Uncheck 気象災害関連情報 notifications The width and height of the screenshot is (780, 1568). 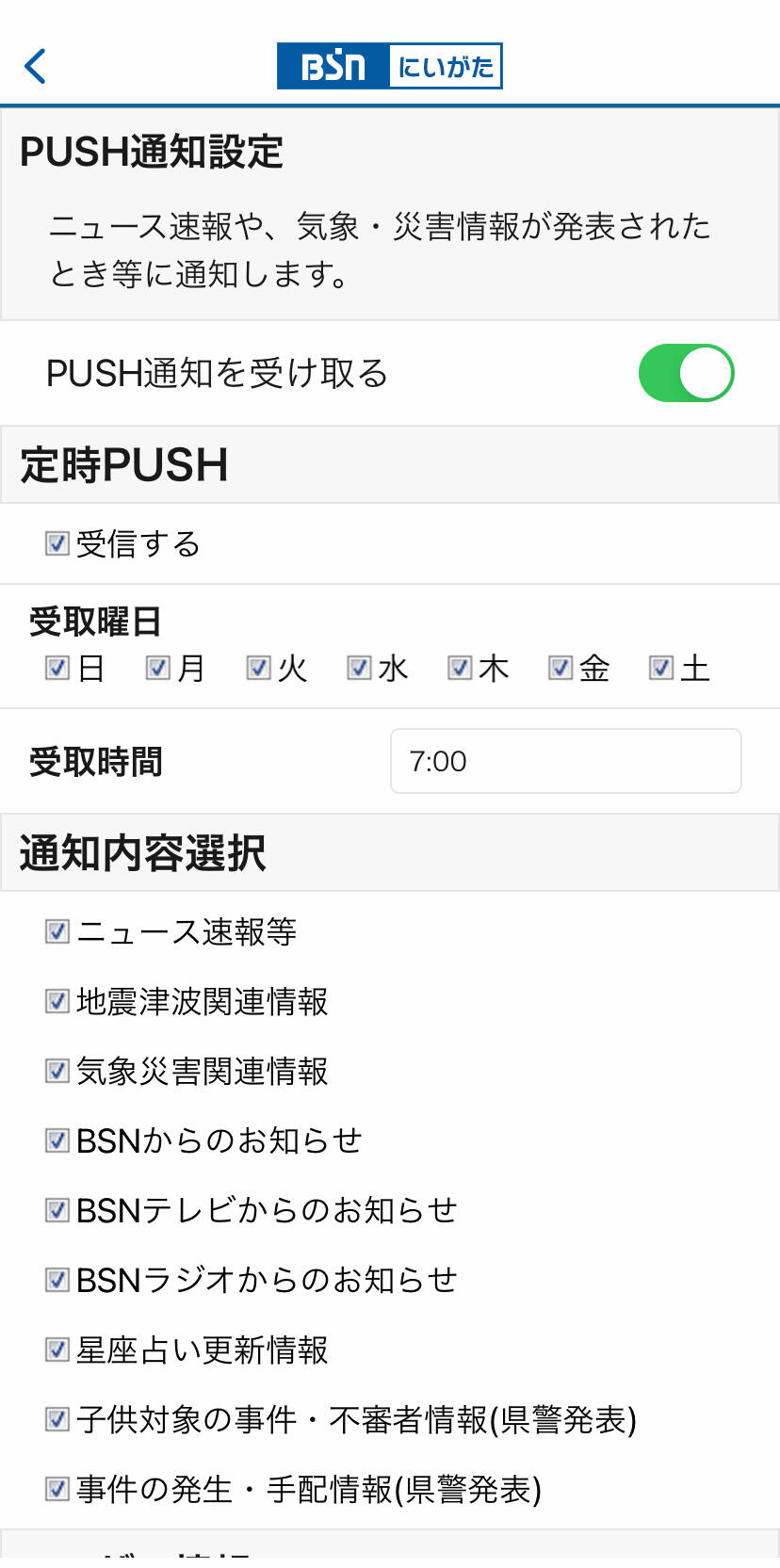(57, 1071)
